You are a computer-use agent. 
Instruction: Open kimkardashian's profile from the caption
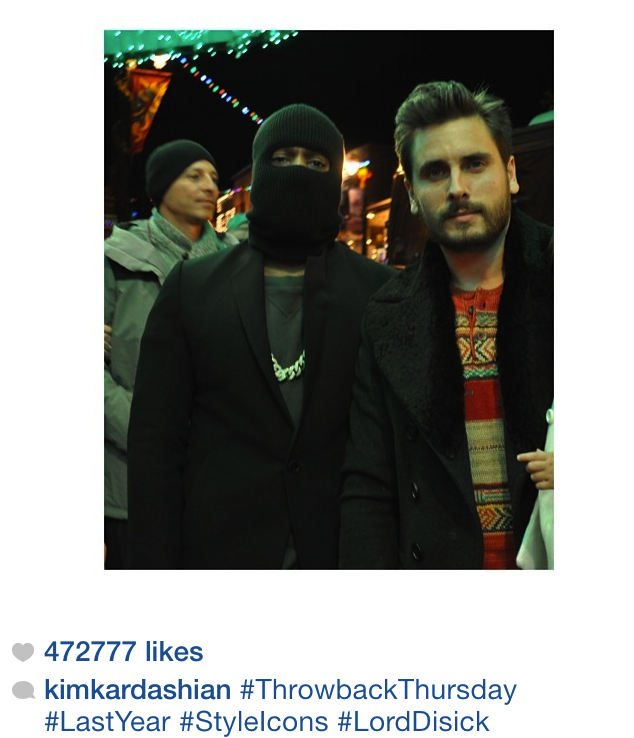[137, 690]
